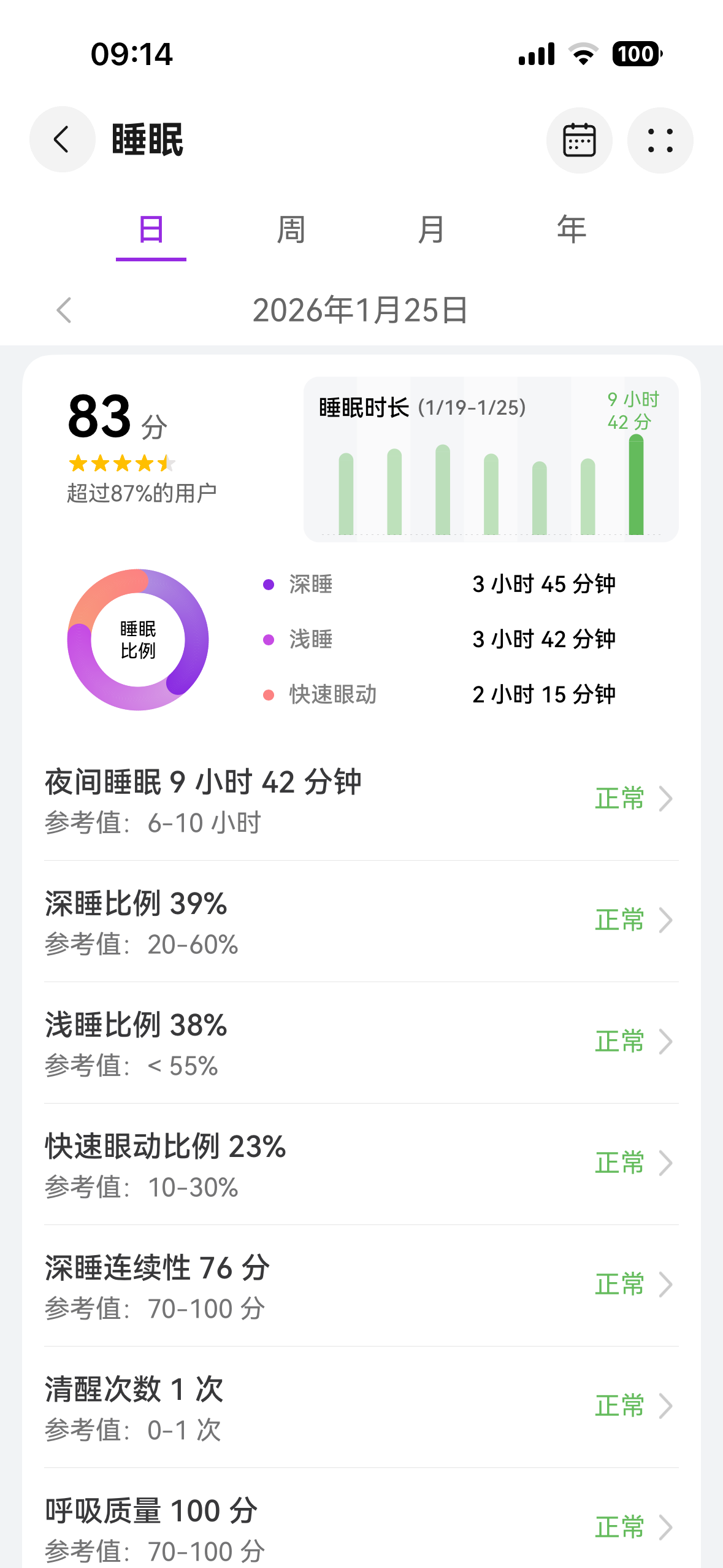Show 快速眼动比例 23% details
723x1568 pixels.
[x=361, y=1164]
